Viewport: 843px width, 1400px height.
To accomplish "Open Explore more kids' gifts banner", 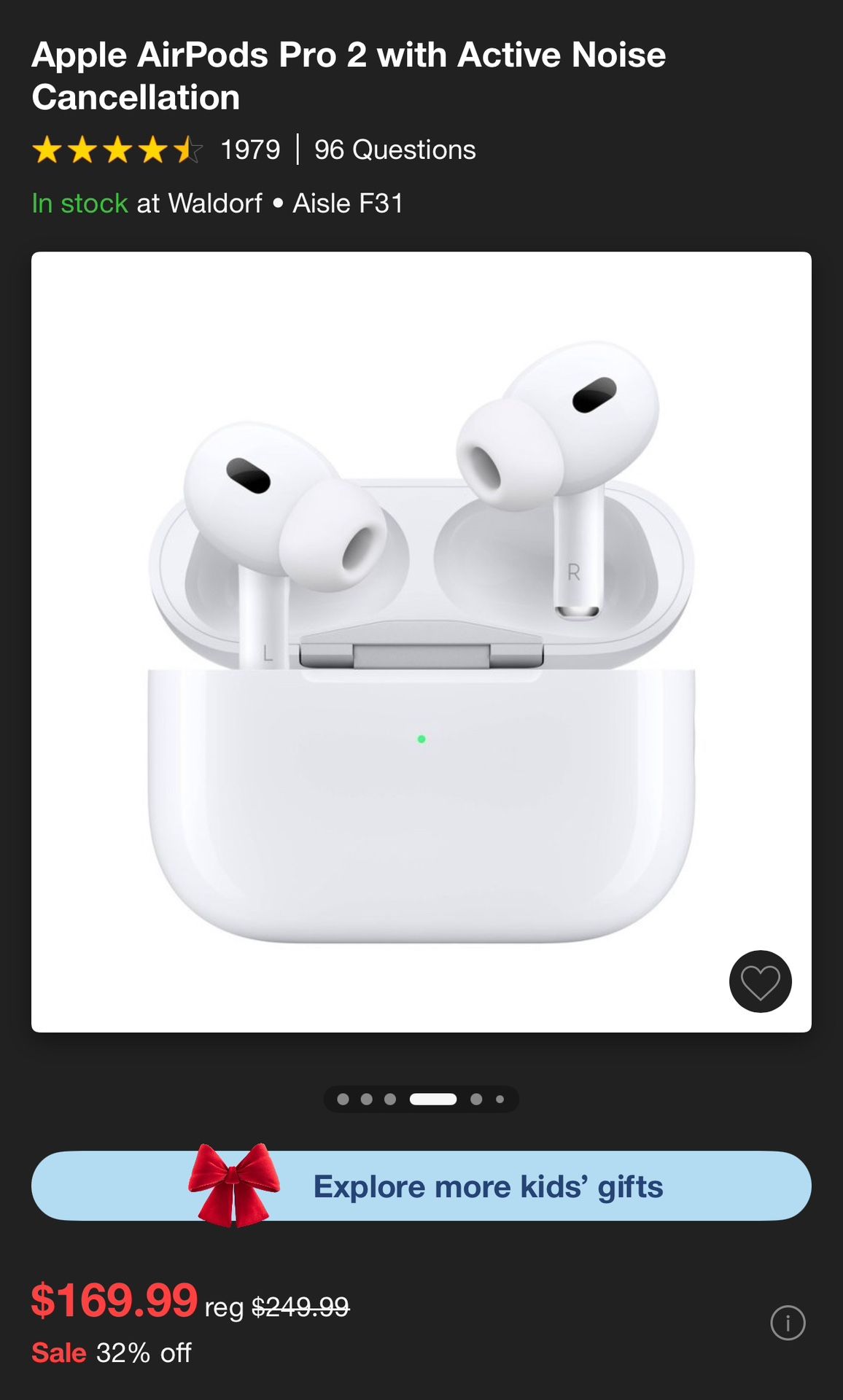I will point(421,1186).
